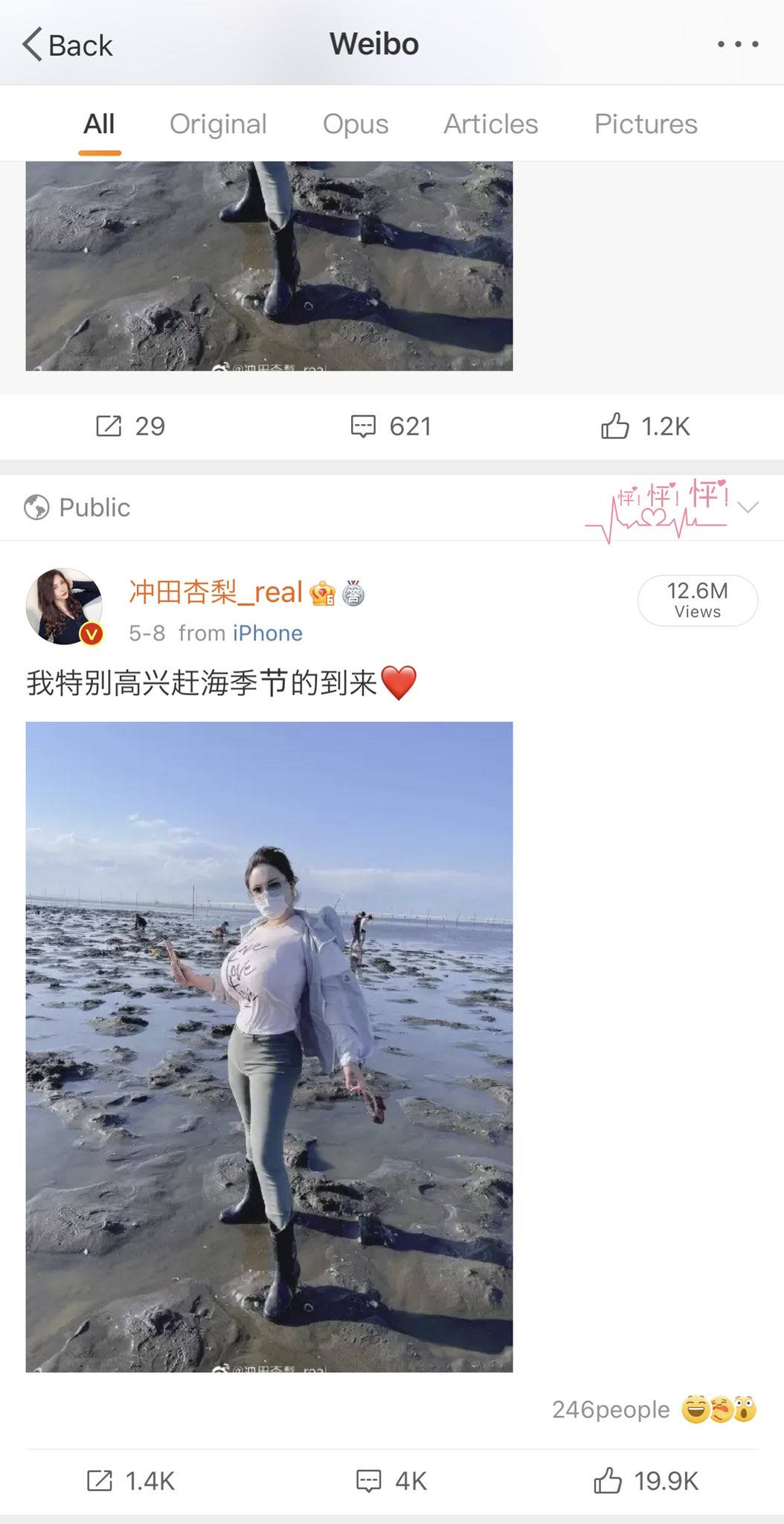Like the post with 19.9K likes
Viewport: 784px width, 1524px height.
(645, 1481)
